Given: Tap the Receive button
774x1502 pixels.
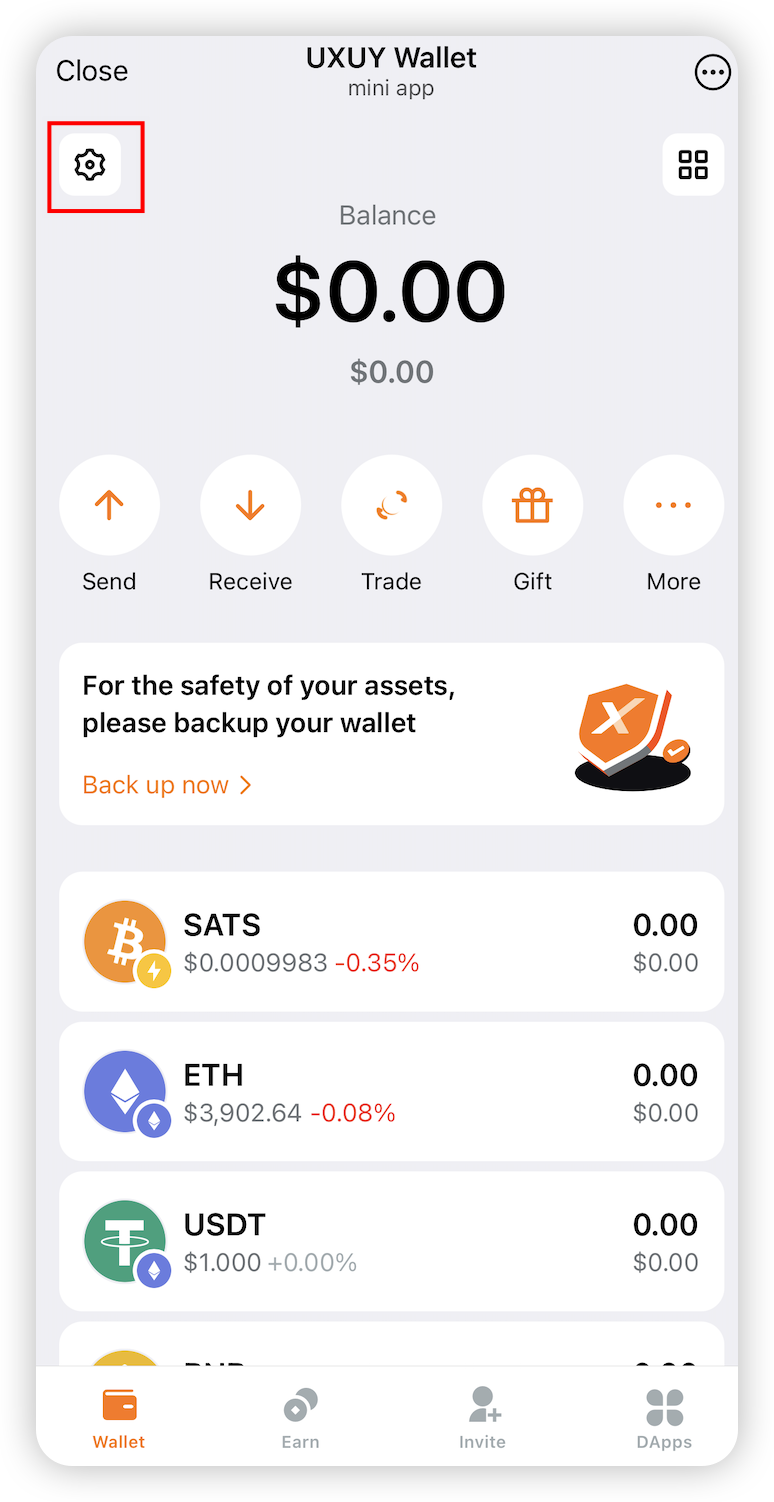Looking at the screenshot, I should [x=250, y=506].
